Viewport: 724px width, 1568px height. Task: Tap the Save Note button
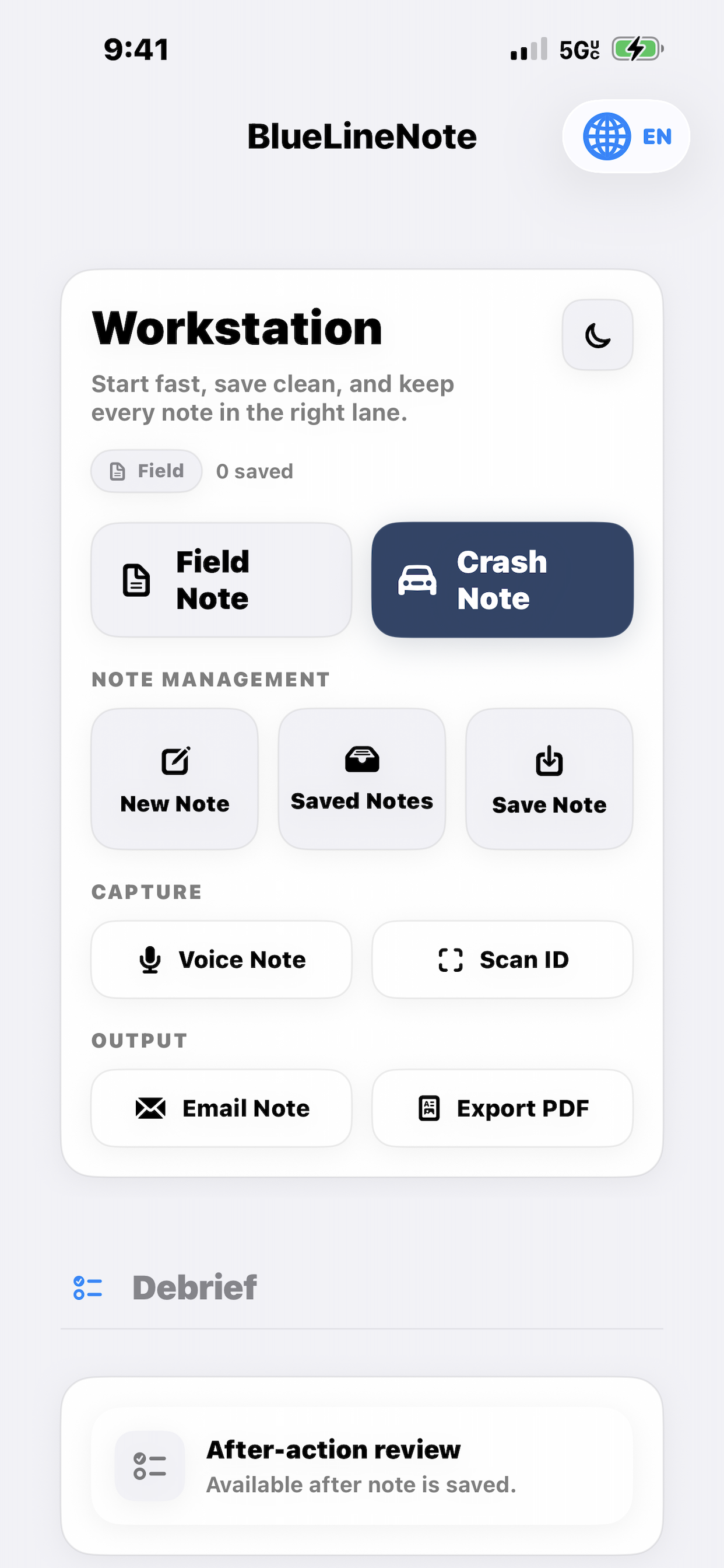click(549, 779)
